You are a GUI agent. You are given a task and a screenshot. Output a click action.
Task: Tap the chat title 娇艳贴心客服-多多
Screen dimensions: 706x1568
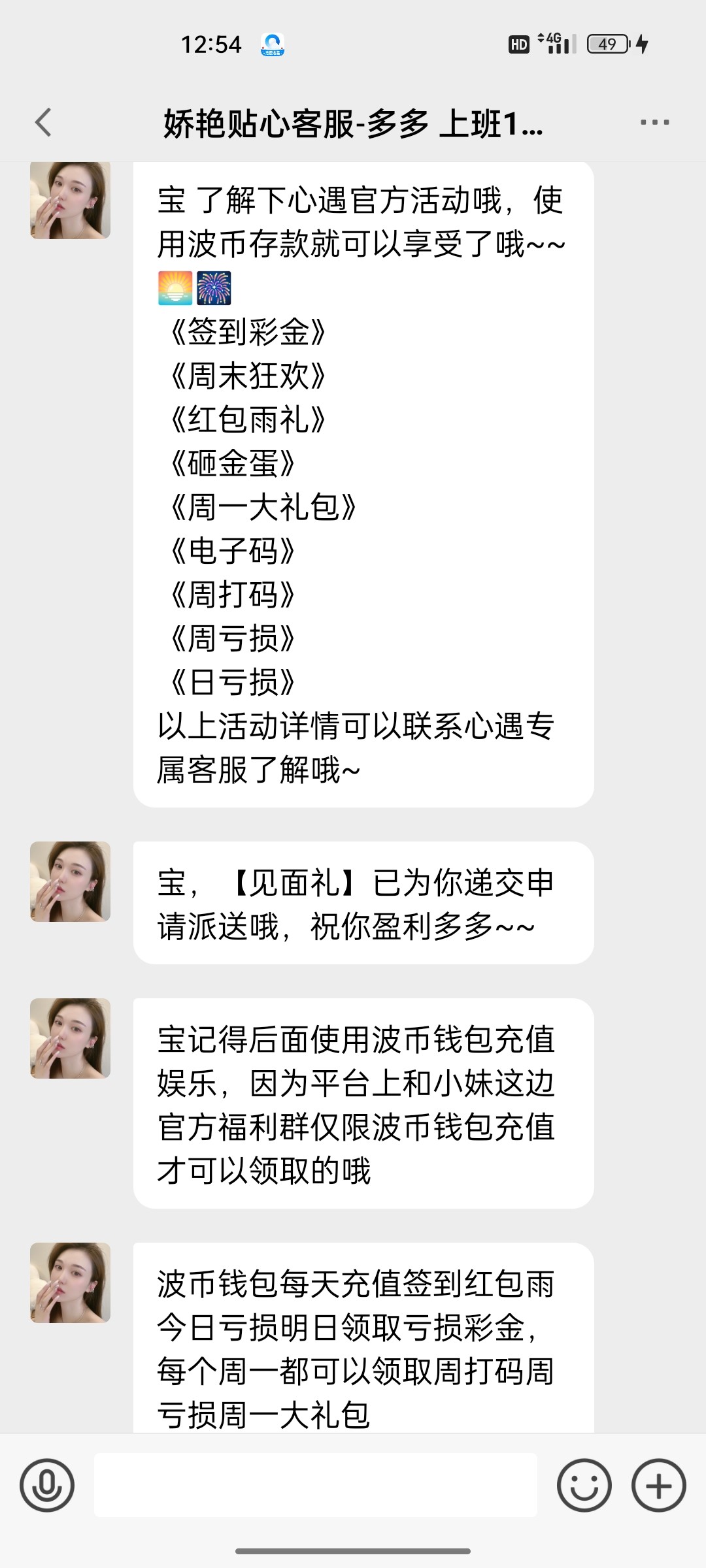[x=353, y=124]
